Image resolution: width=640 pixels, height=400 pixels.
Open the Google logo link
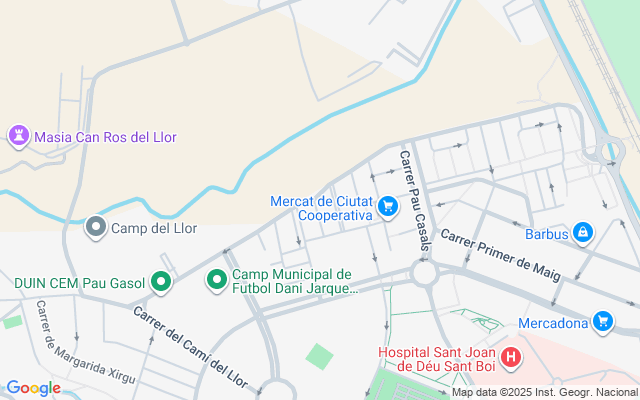[x=33, y=388]
